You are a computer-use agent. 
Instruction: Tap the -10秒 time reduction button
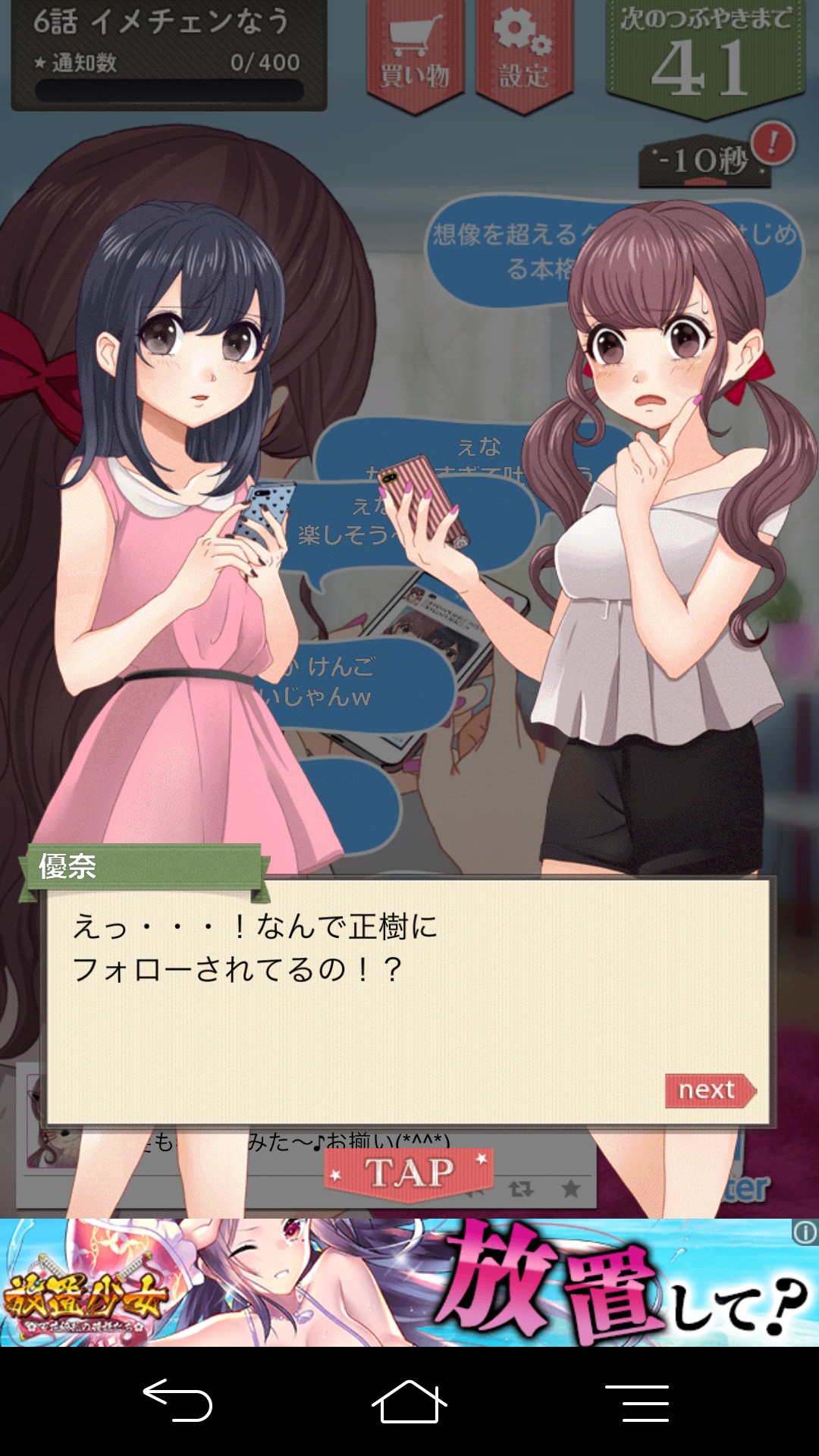[x=705, y=161]
